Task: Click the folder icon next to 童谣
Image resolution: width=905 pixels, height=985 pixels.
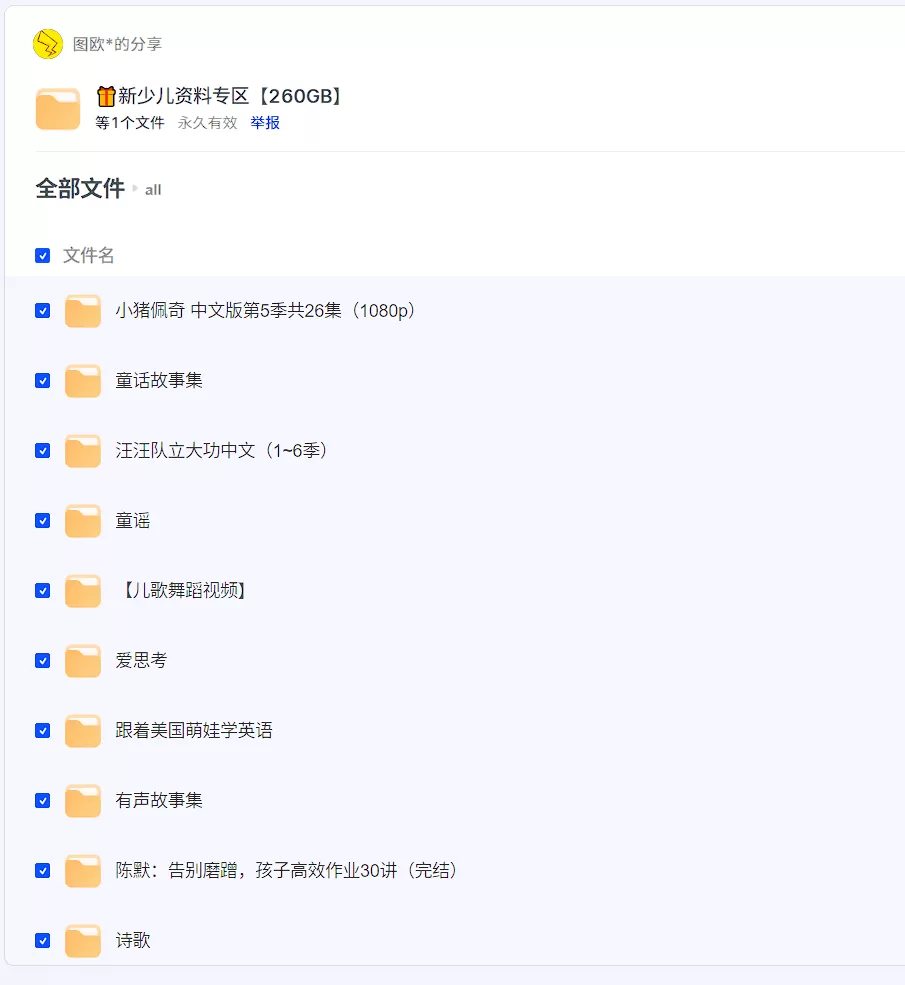Action: pos(83,520)
